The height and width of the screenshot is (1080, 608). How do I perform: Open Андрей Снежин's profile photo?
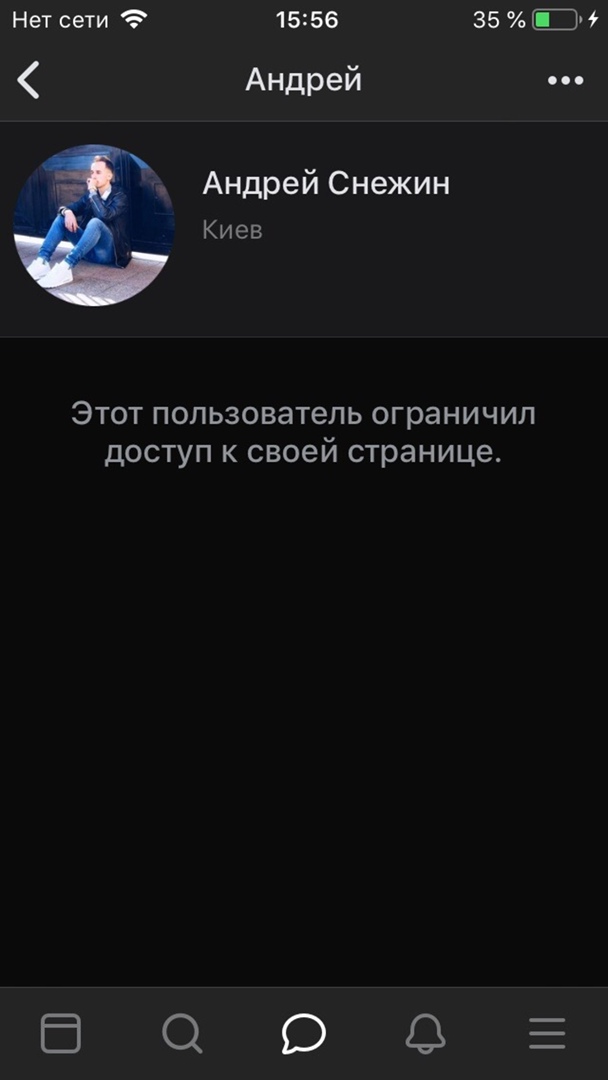[94, 225]
